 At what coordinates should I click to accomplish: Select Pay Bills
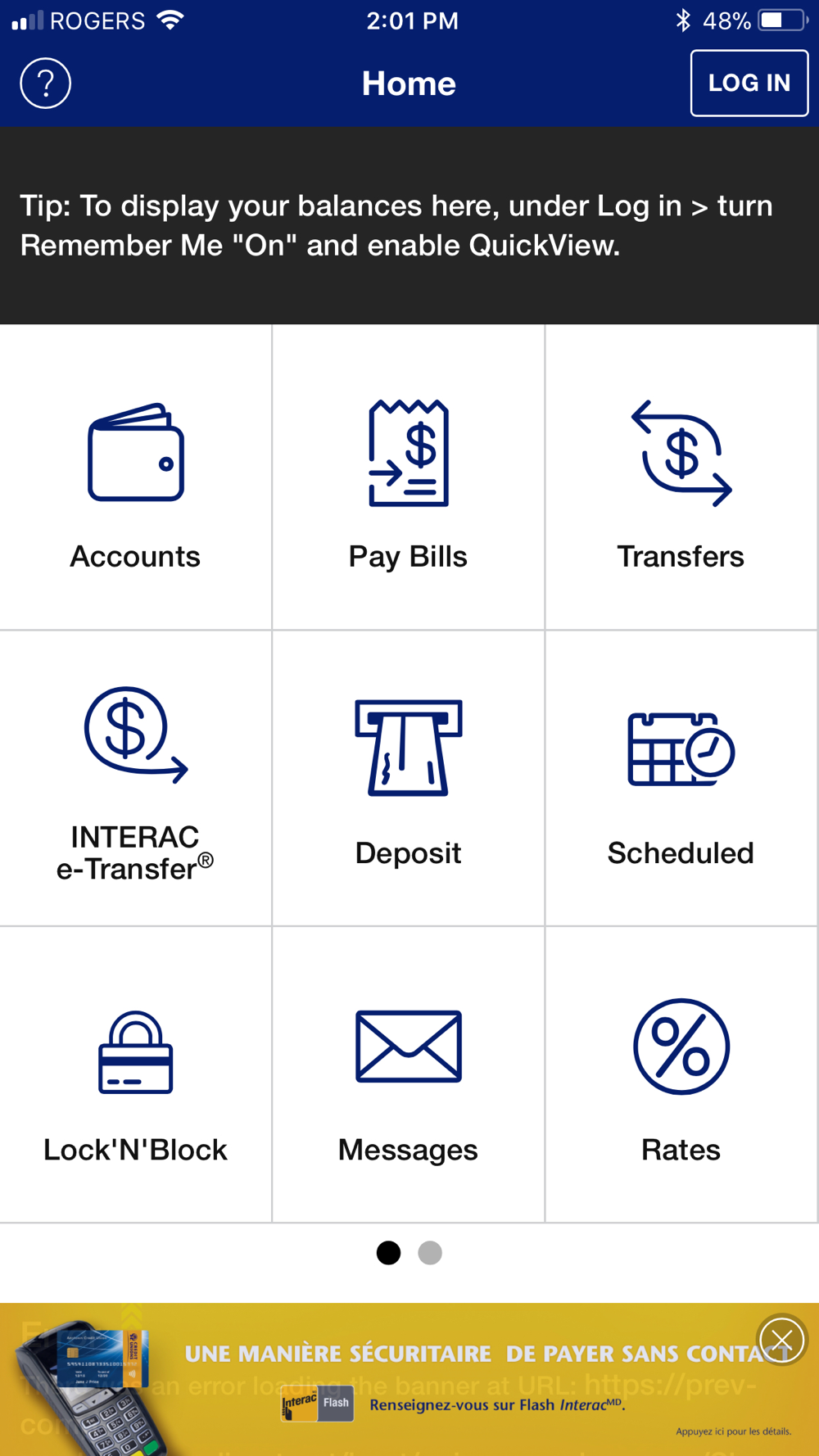click(408, 479)
